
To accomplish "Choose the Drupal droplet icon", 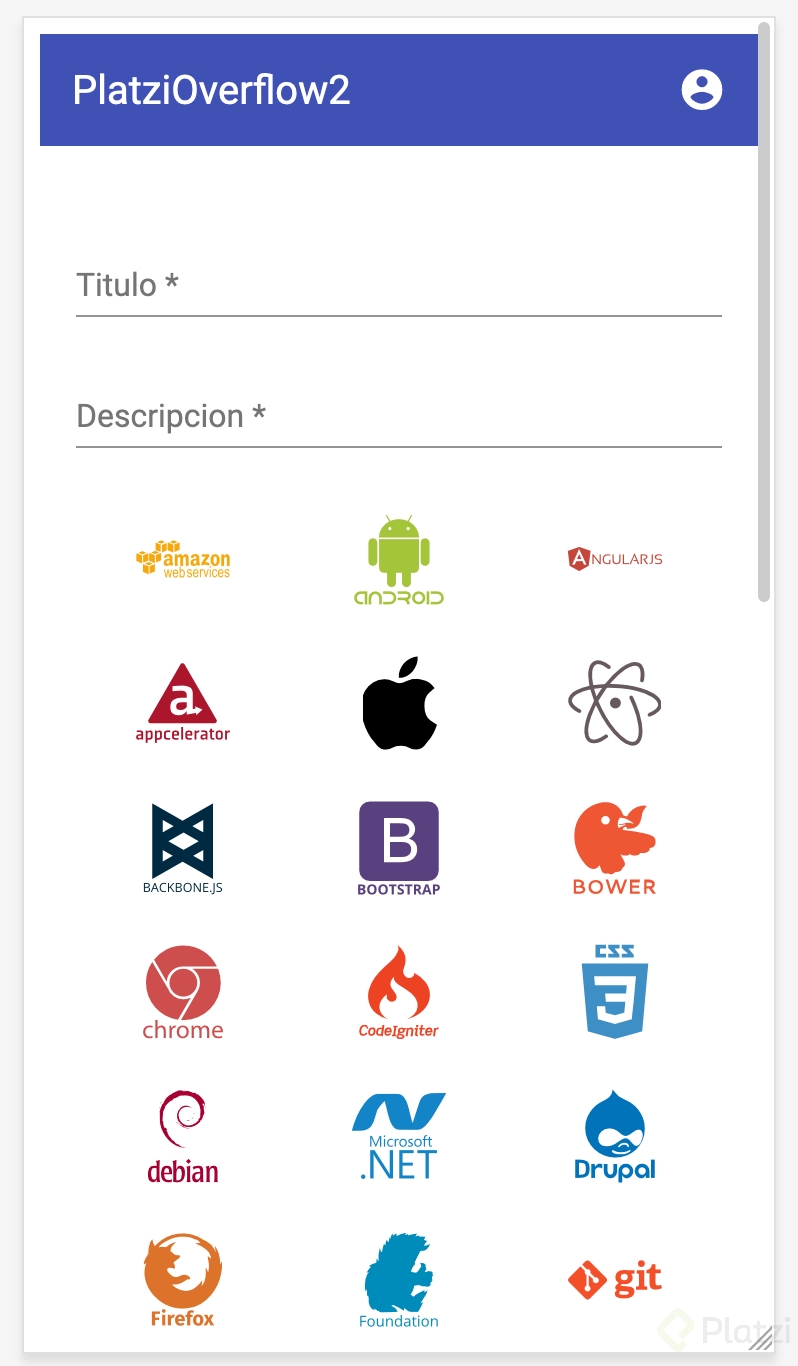I will (x=614, y=1136).
